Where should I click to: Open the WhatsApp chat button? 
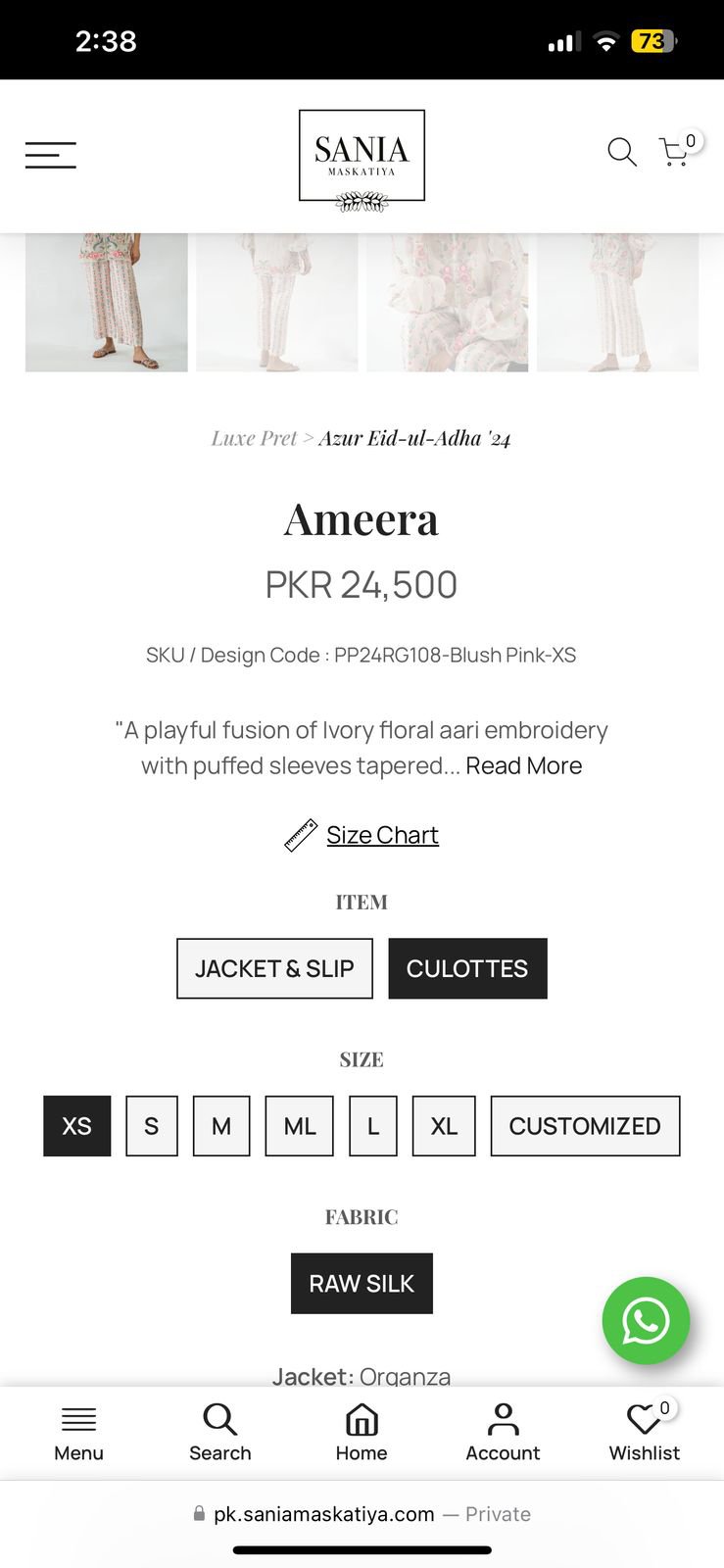tap(646, 1321)
